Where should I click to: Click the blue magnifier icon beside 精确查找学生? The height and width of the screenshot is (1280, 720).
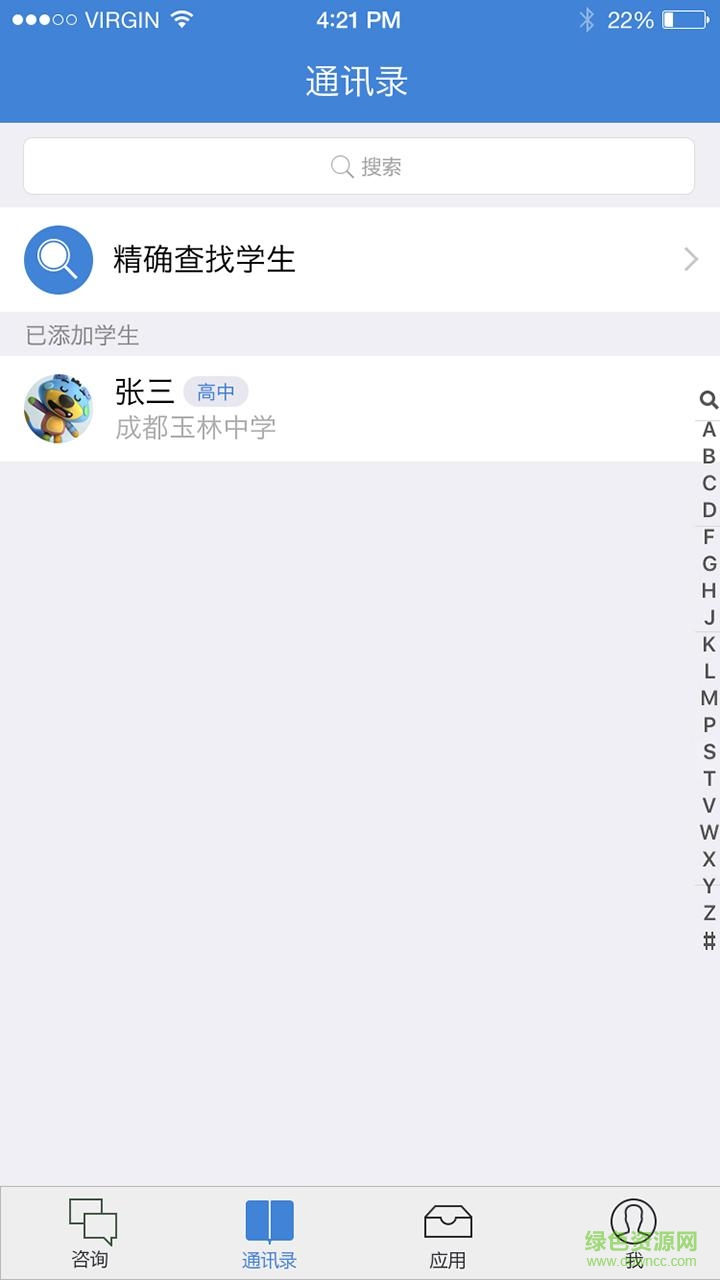pos(58,259)
